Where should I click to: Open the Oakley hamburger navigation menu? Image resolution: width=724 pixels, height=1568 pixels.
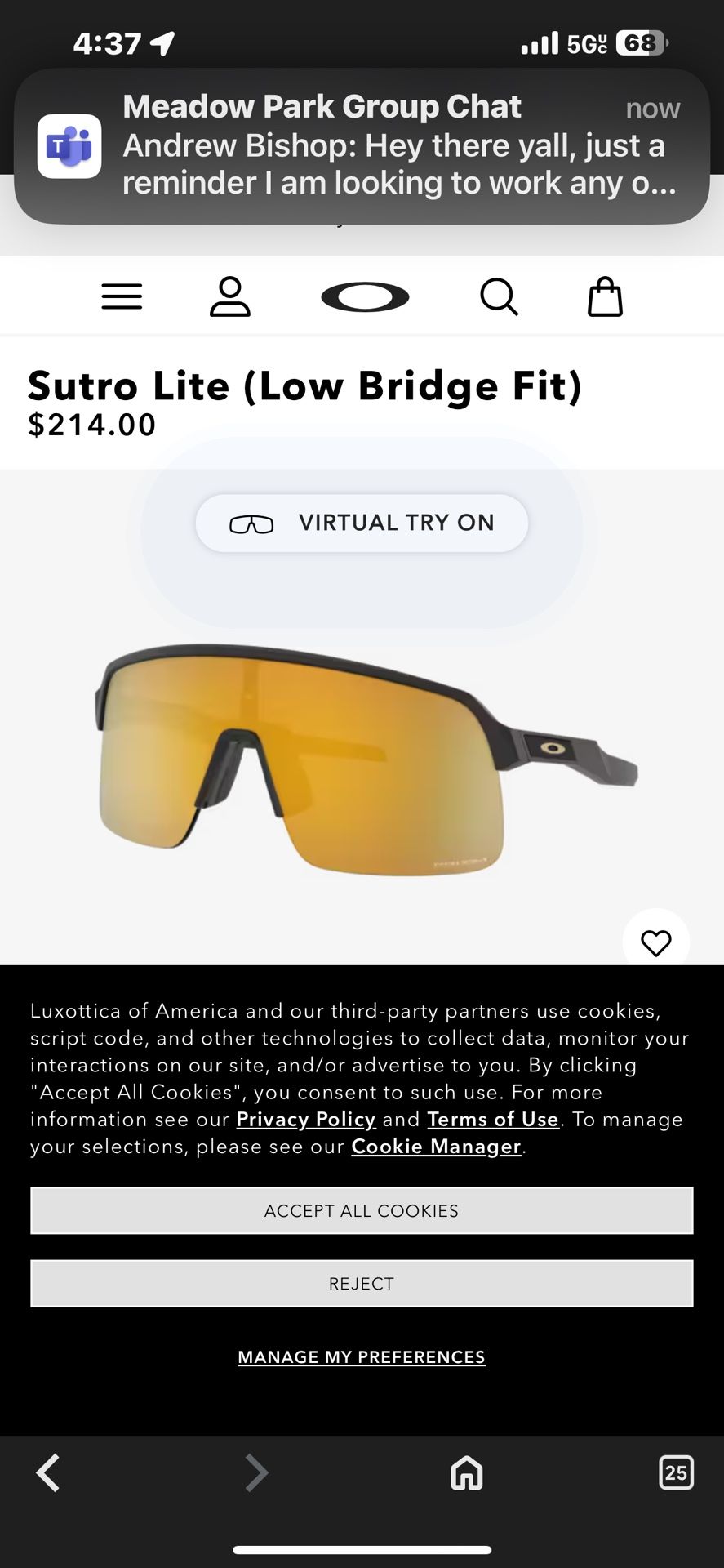121,296
